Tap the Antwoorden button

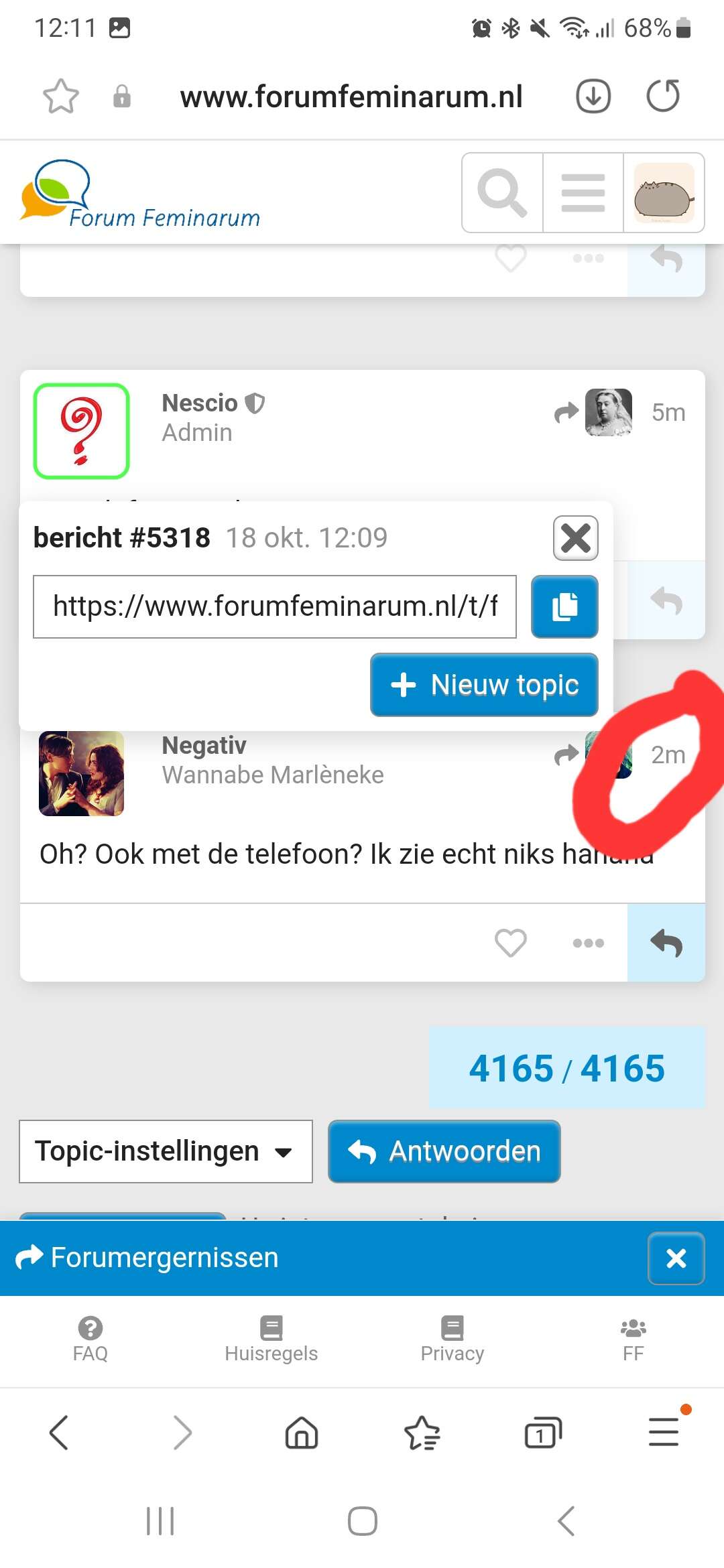pos(444,1151)
